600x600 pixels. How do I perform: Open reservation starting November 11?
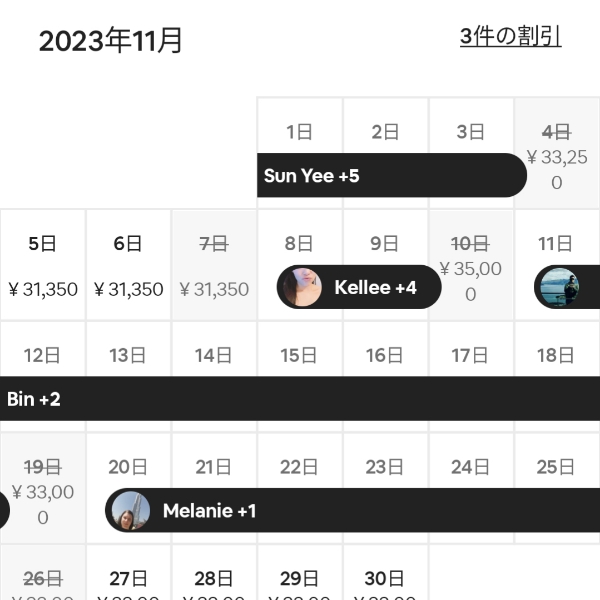pos(567,287)
